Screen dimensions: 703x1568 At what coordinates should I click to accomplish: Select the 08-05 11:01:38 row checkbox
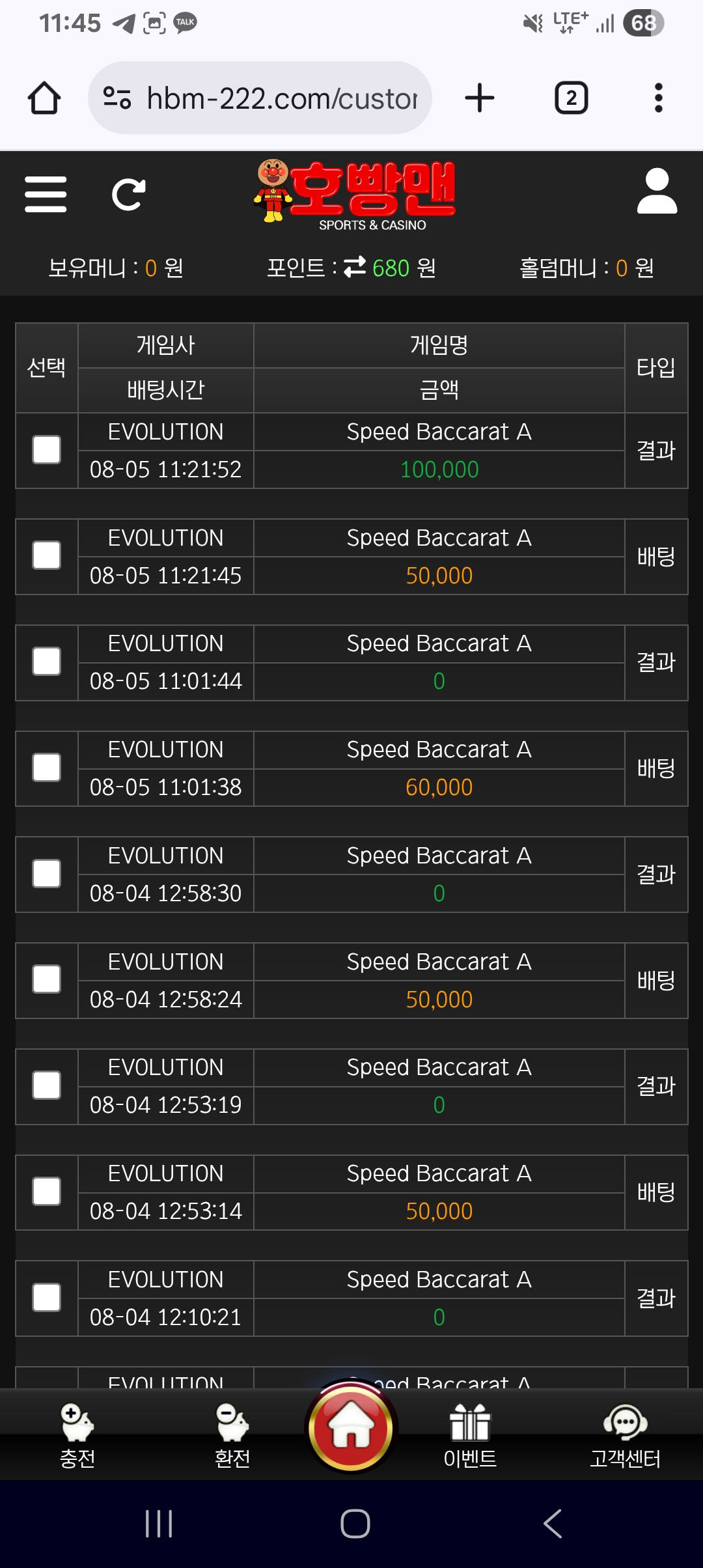coord(47,768)
